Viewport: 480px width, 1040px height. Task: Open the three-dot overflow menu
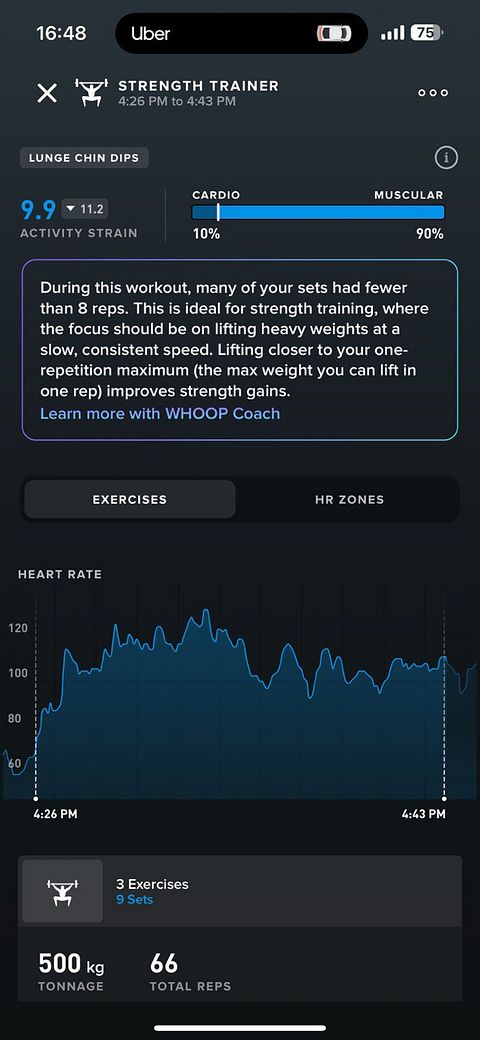[x=433, y=93]
